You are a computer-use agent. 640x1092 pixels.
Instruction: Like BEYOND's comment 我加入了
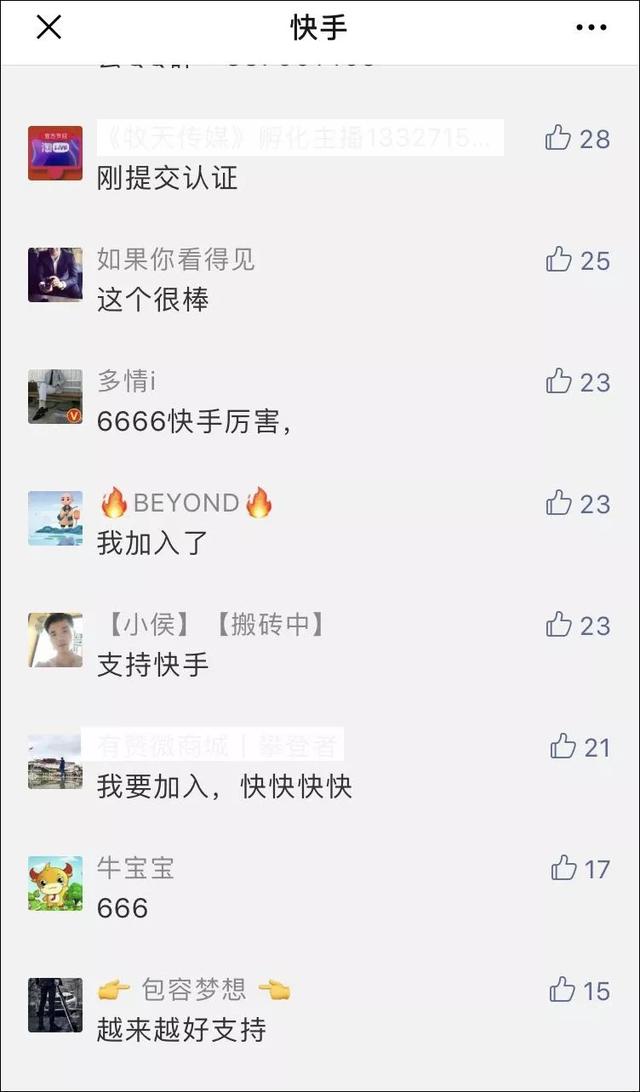click(558, 503)
